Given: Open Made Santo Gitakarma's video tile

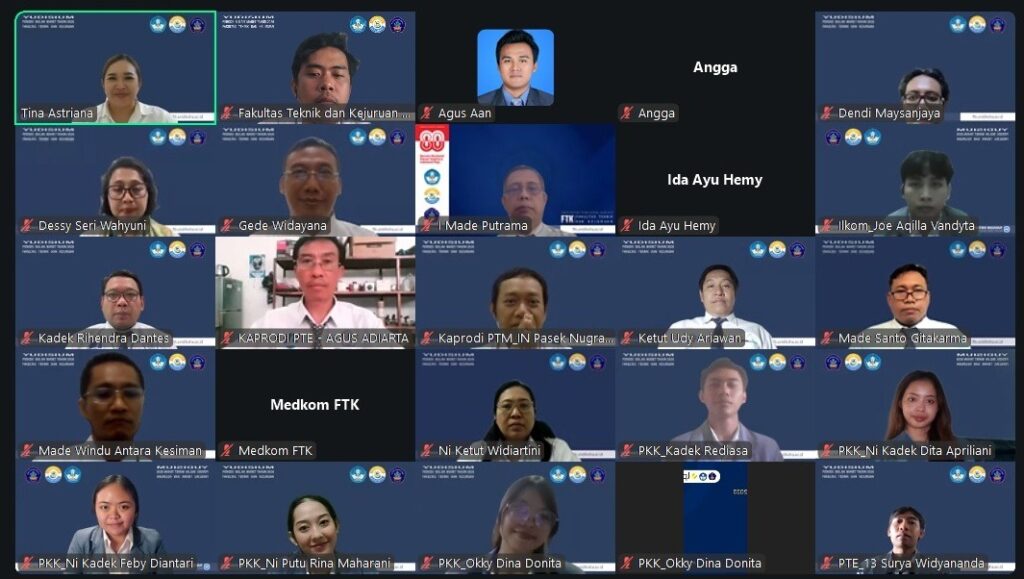Looking at the screenshot, I should click(x=915, y=292).
